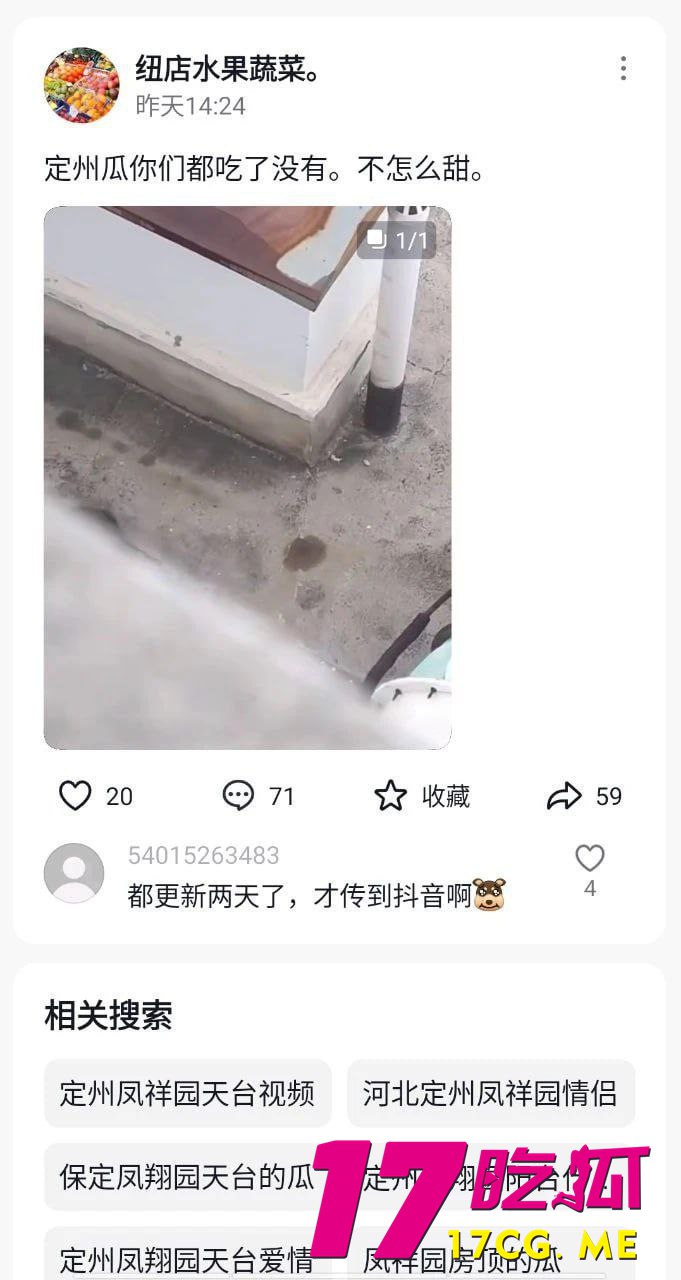
Task: Open the post's rooftop image
Action: pyautogui.click(x=247, y=478)
